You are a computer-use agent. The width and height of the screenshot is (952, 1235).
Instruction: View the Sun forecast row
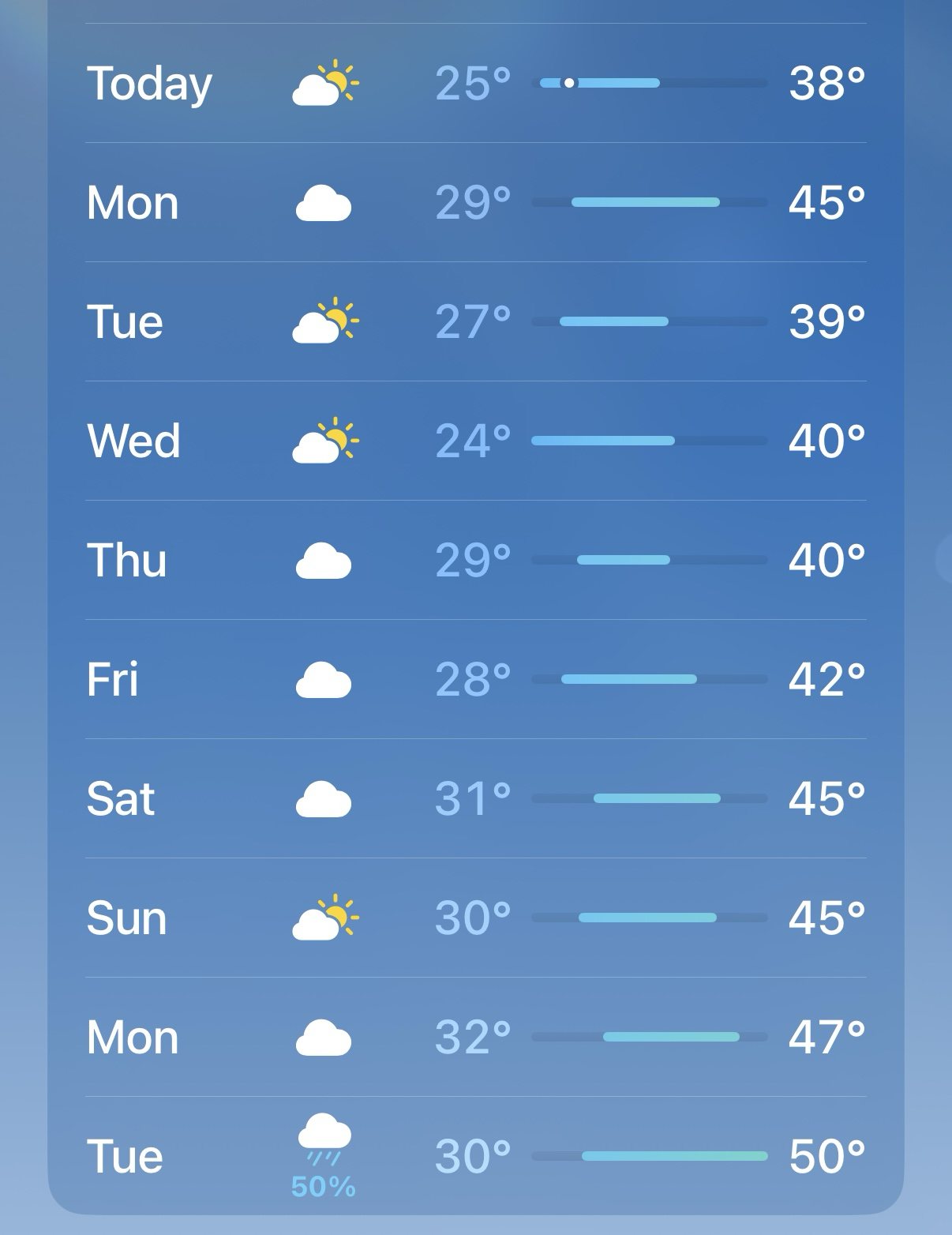pos(475,918)
